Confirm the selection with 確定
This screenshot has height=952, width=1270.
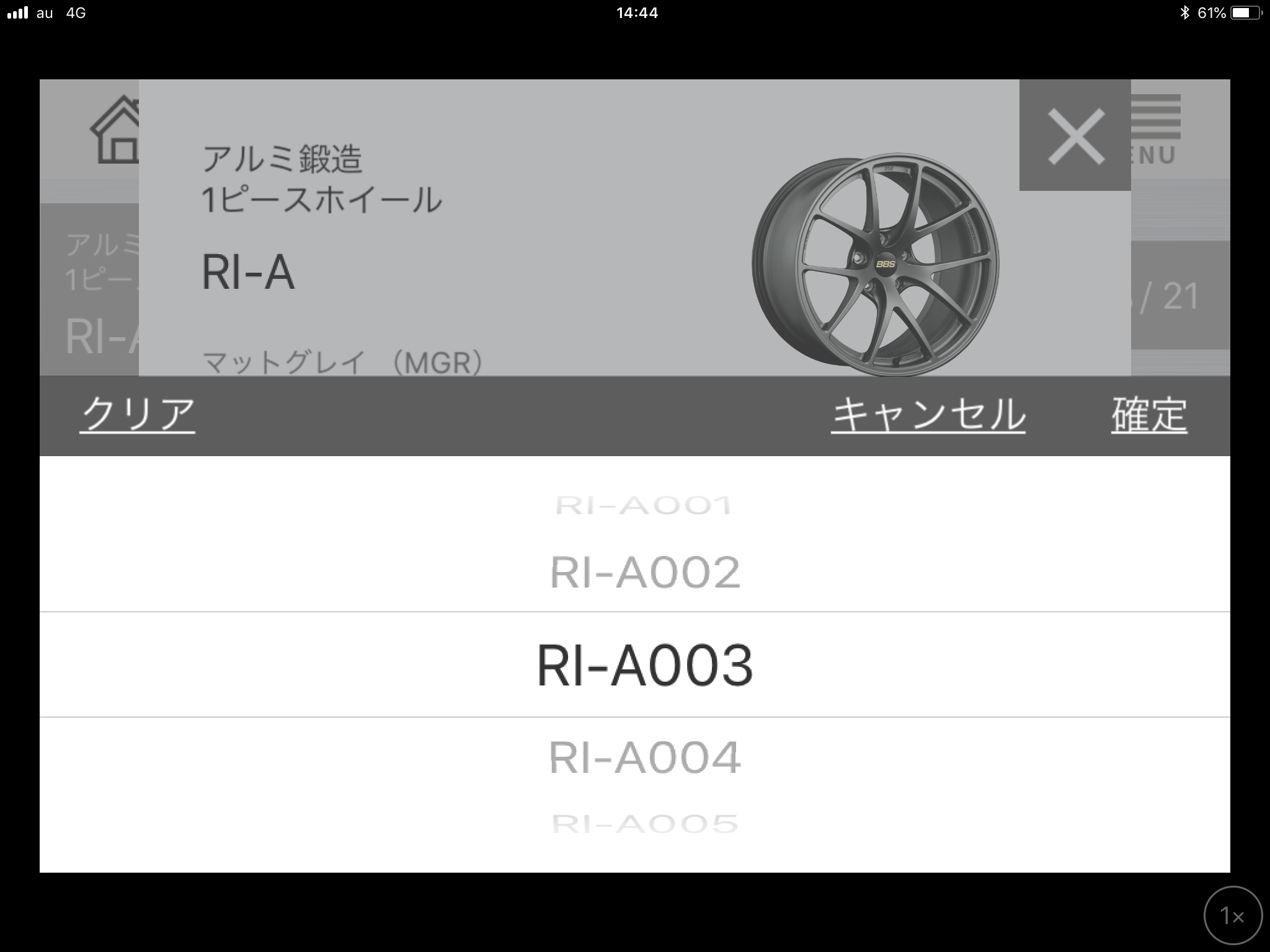click(x=1148, y=415)
